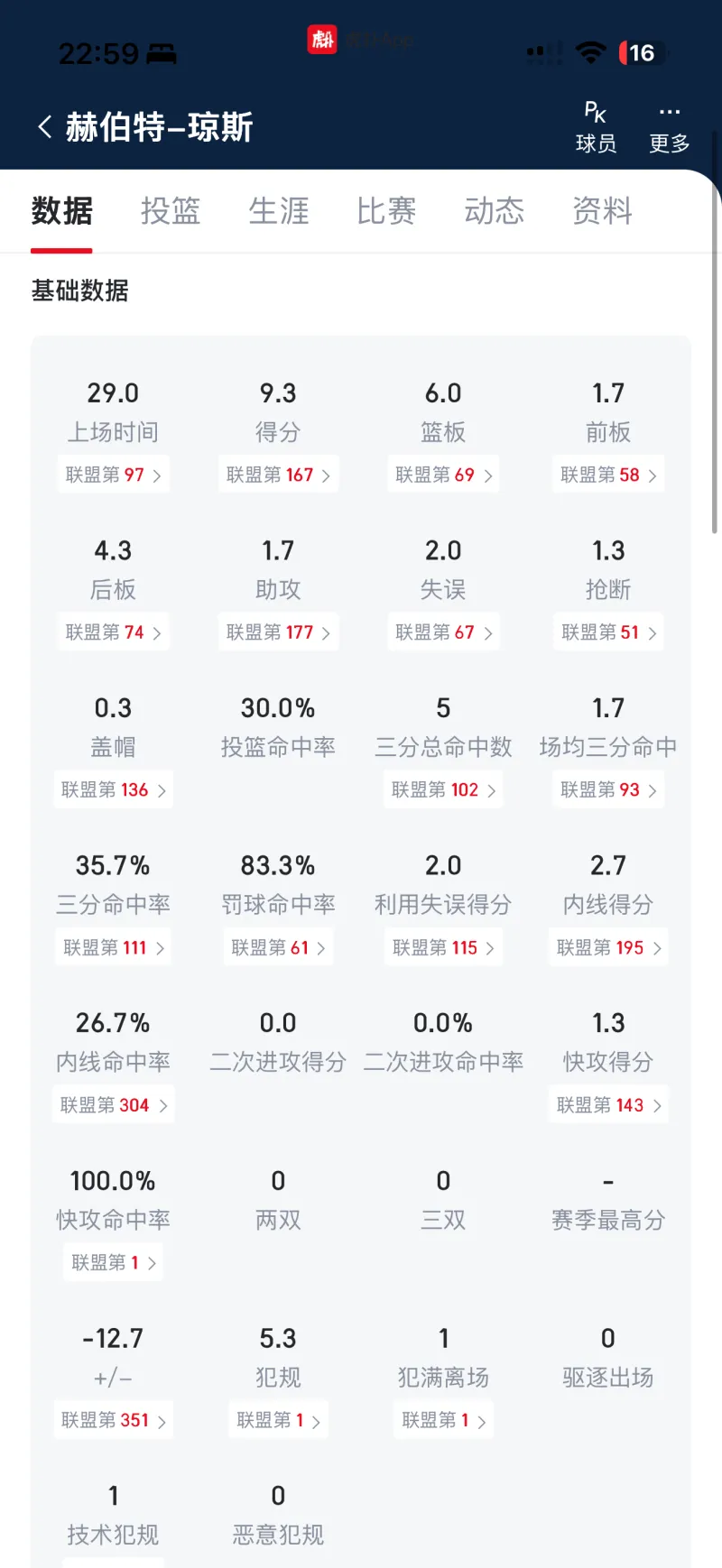Viewport: 722px width, 1568px height.
Task: Select the 数据 tab
Action: [61, 211]
